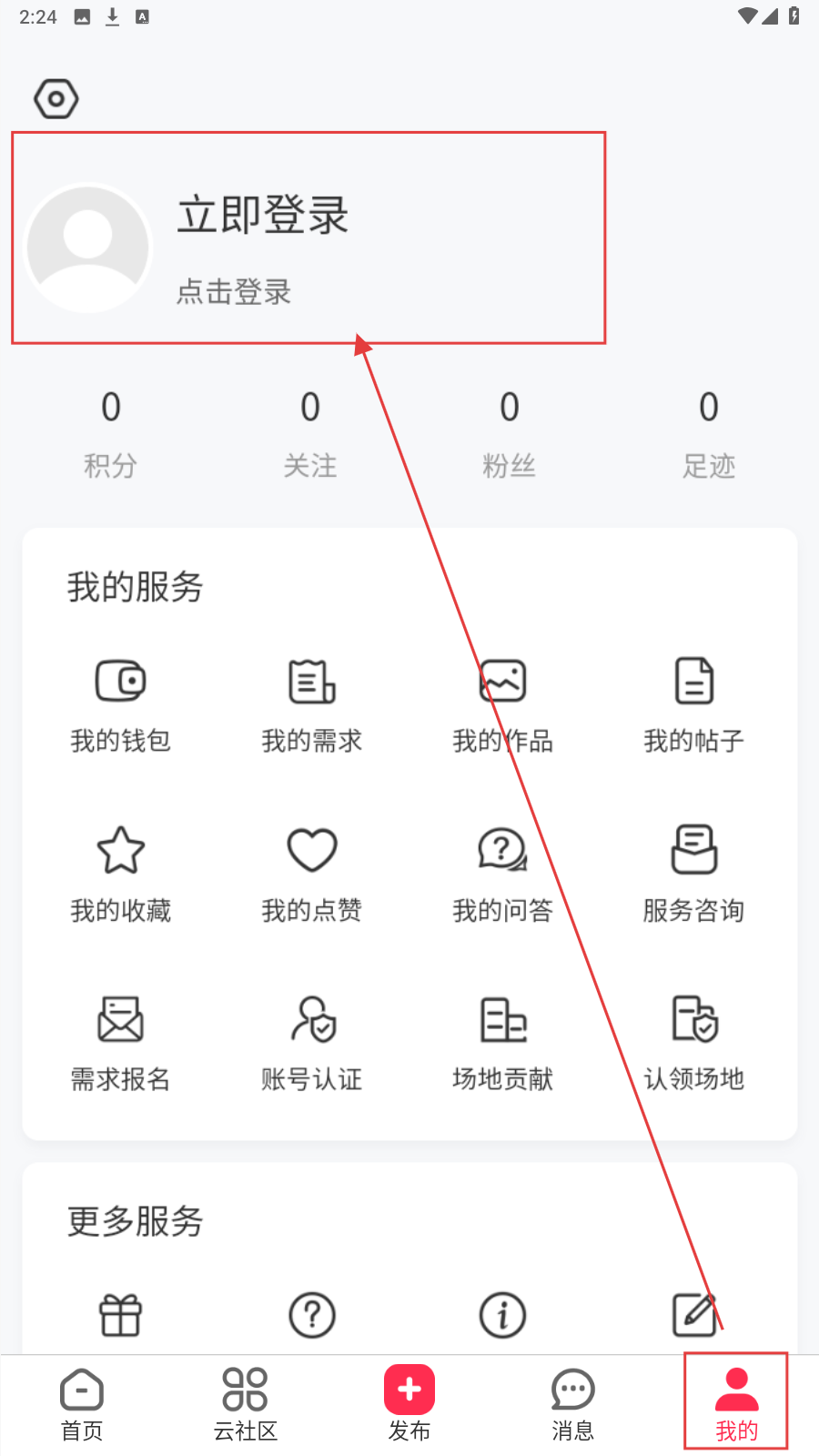
Task: Tap the red 发布 plus button
Action: pyautogui.click(x=409, y=1392)
